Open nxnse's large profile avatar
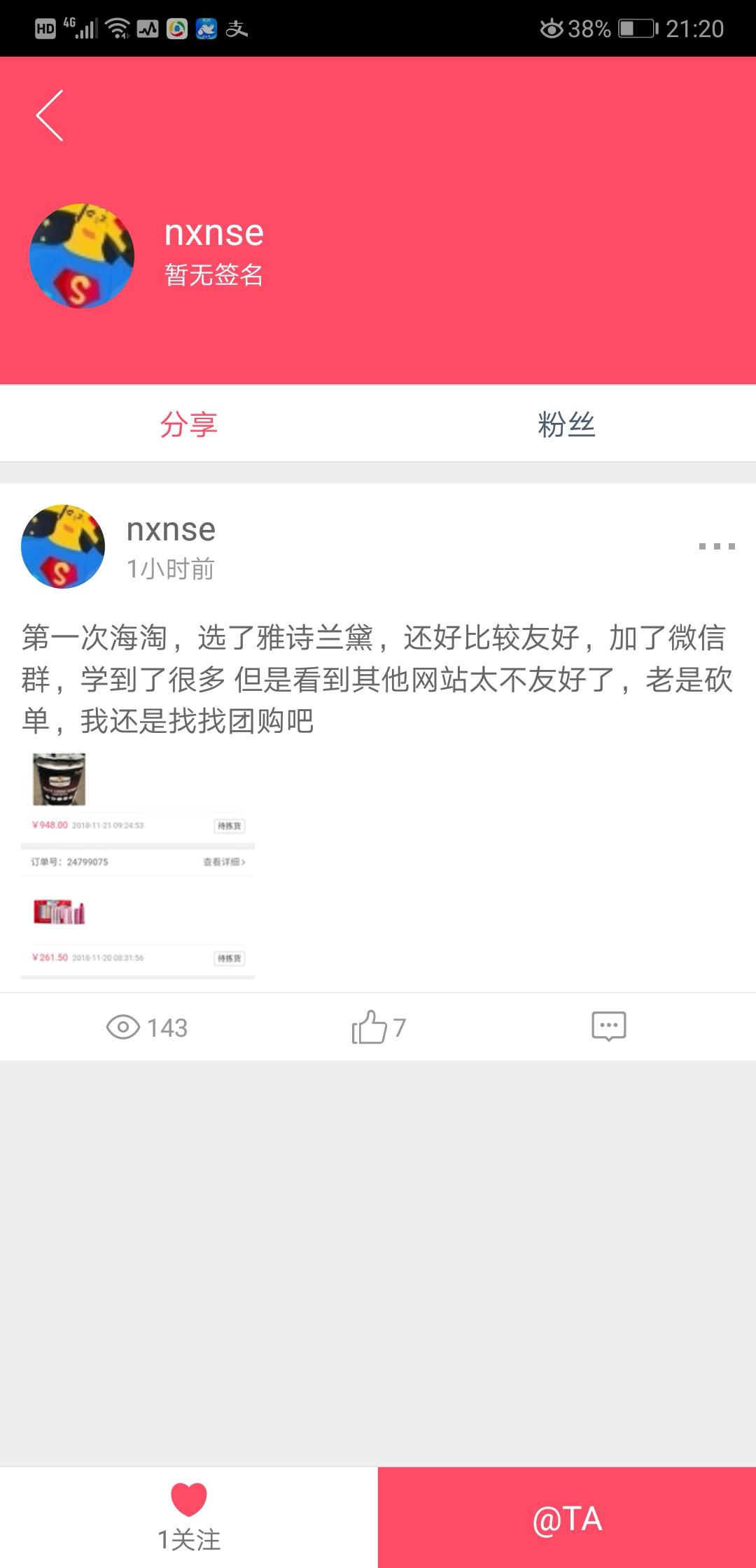 (82, 256)
